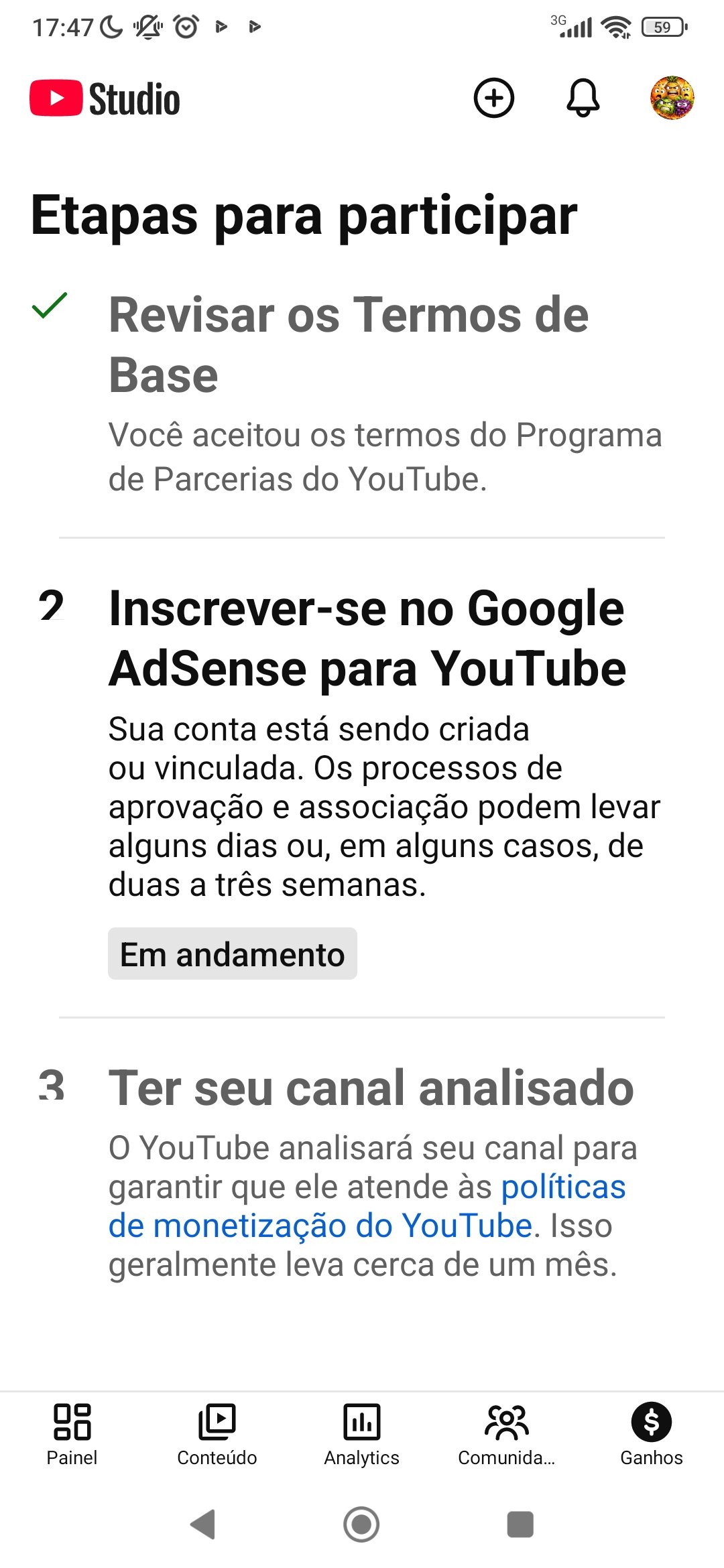Screen dimensions: 724x1568
Task: Open the channel profile avatar
Action: tap(672, 98)
